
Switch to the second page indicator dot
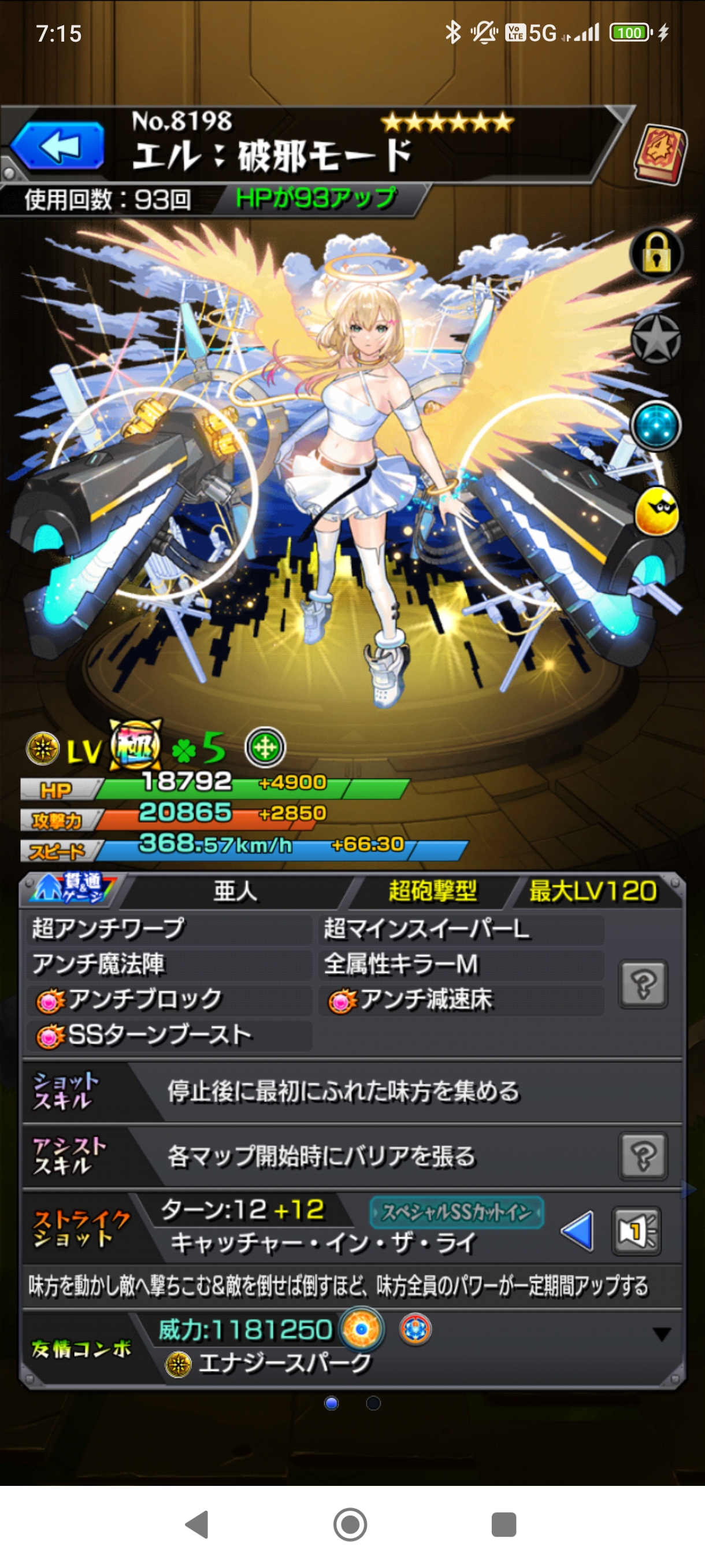point(373,1403)
